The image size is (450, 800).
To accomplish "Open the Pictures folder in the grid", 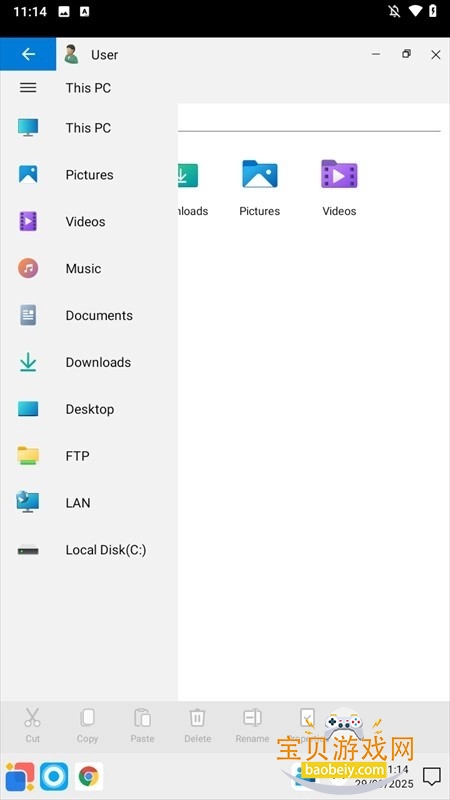I will coord(260,188).
